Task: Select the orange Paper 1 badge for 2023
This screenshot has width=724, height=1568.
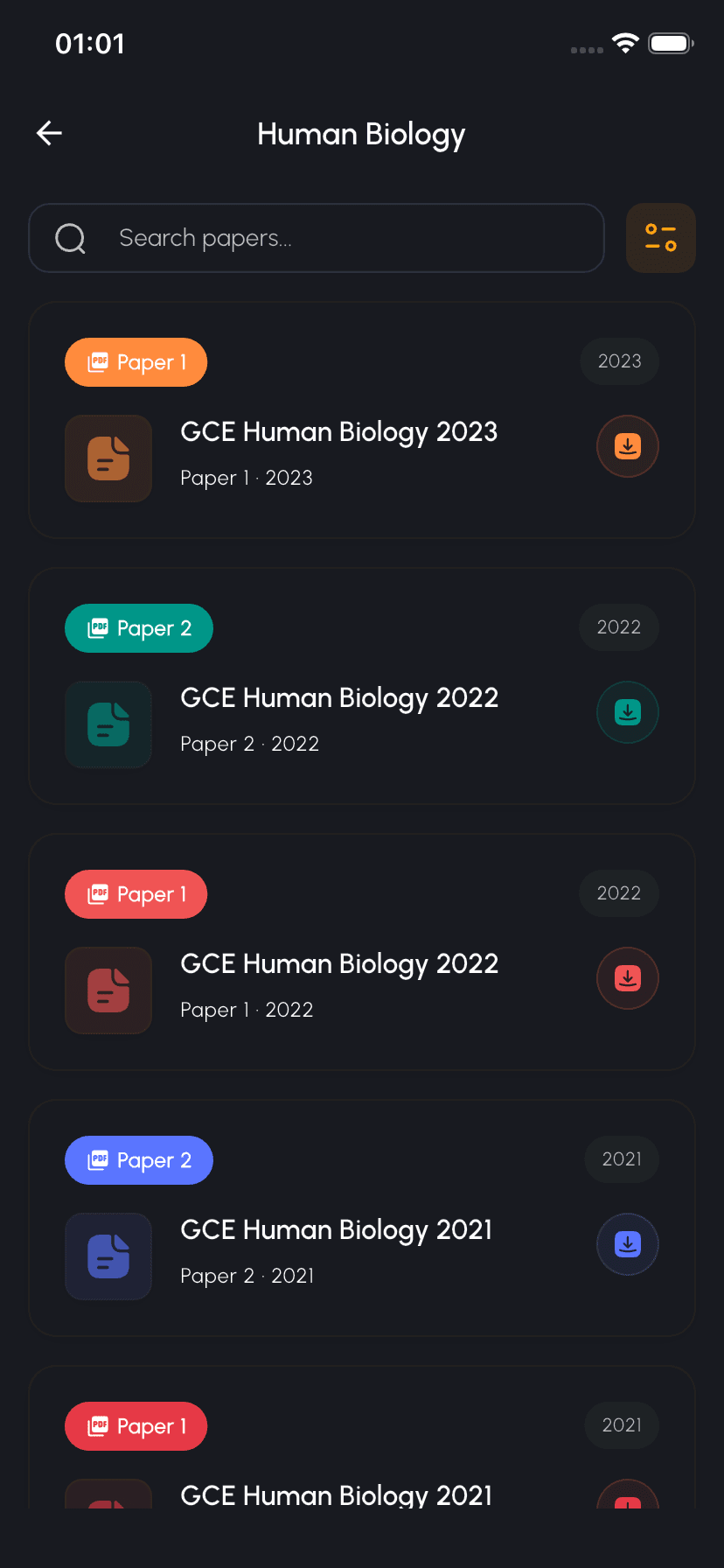Action: [136, 361]
